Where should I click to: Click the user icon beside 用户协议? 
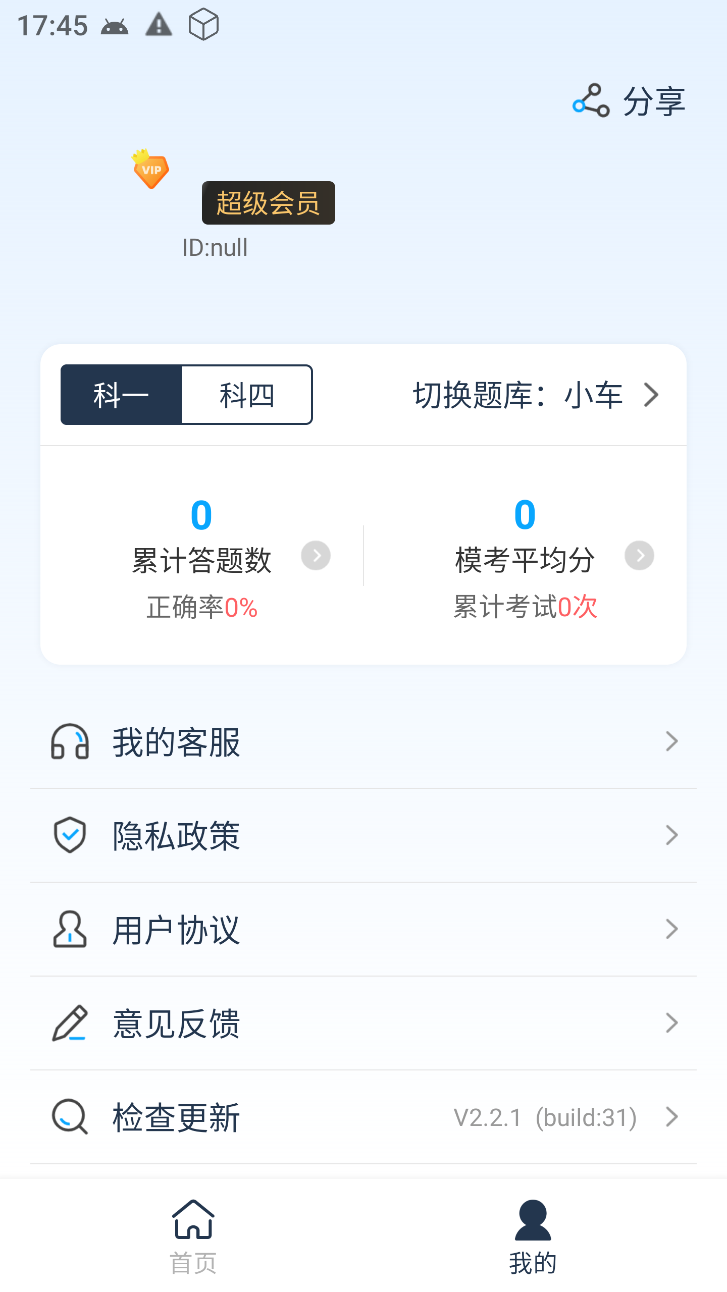point(69,930)
